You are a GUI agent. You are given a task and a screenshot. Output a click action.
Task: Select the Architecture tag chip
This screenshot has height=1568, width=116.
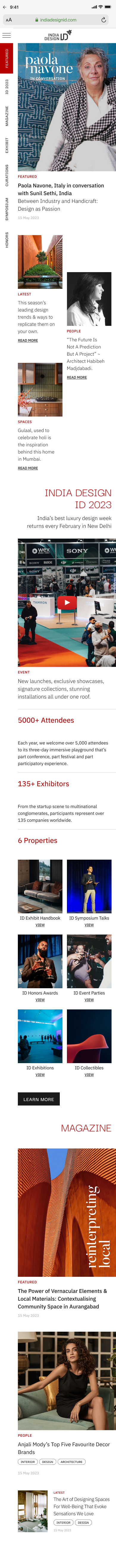pos(71,1461)
